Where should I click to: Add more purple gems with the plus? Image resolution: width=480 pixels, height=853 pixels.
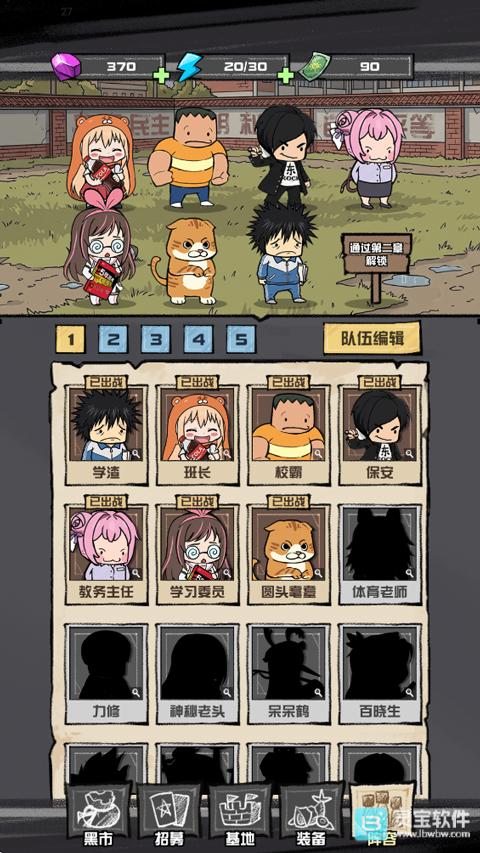(x=161, y=75)
